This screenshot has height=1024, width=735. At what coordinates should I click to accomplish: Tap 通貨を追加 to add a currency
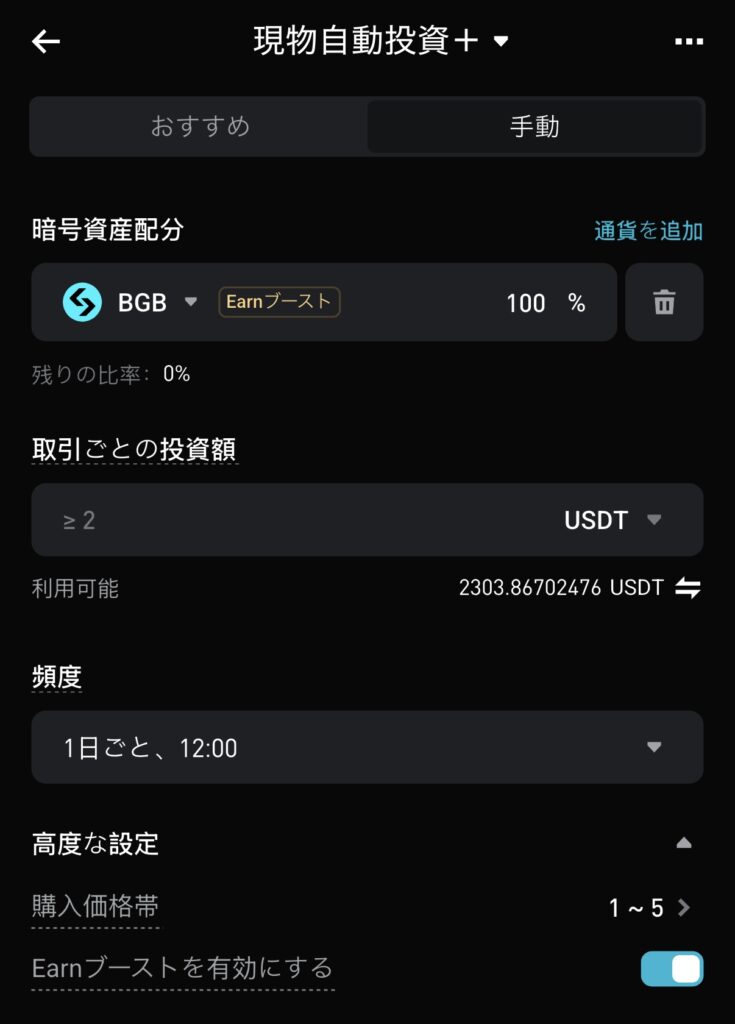(648, 231)
